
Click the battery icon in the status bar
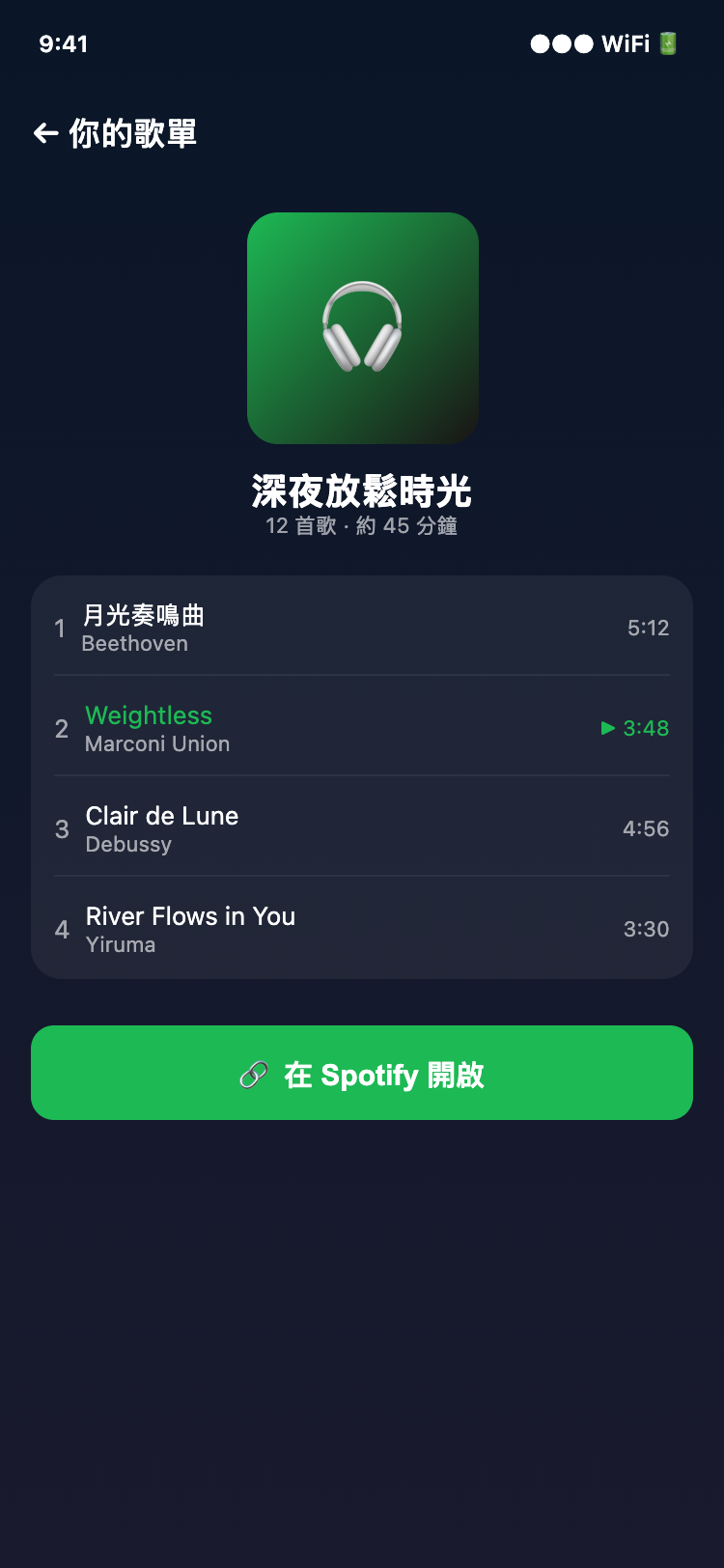tap(670, 43)
